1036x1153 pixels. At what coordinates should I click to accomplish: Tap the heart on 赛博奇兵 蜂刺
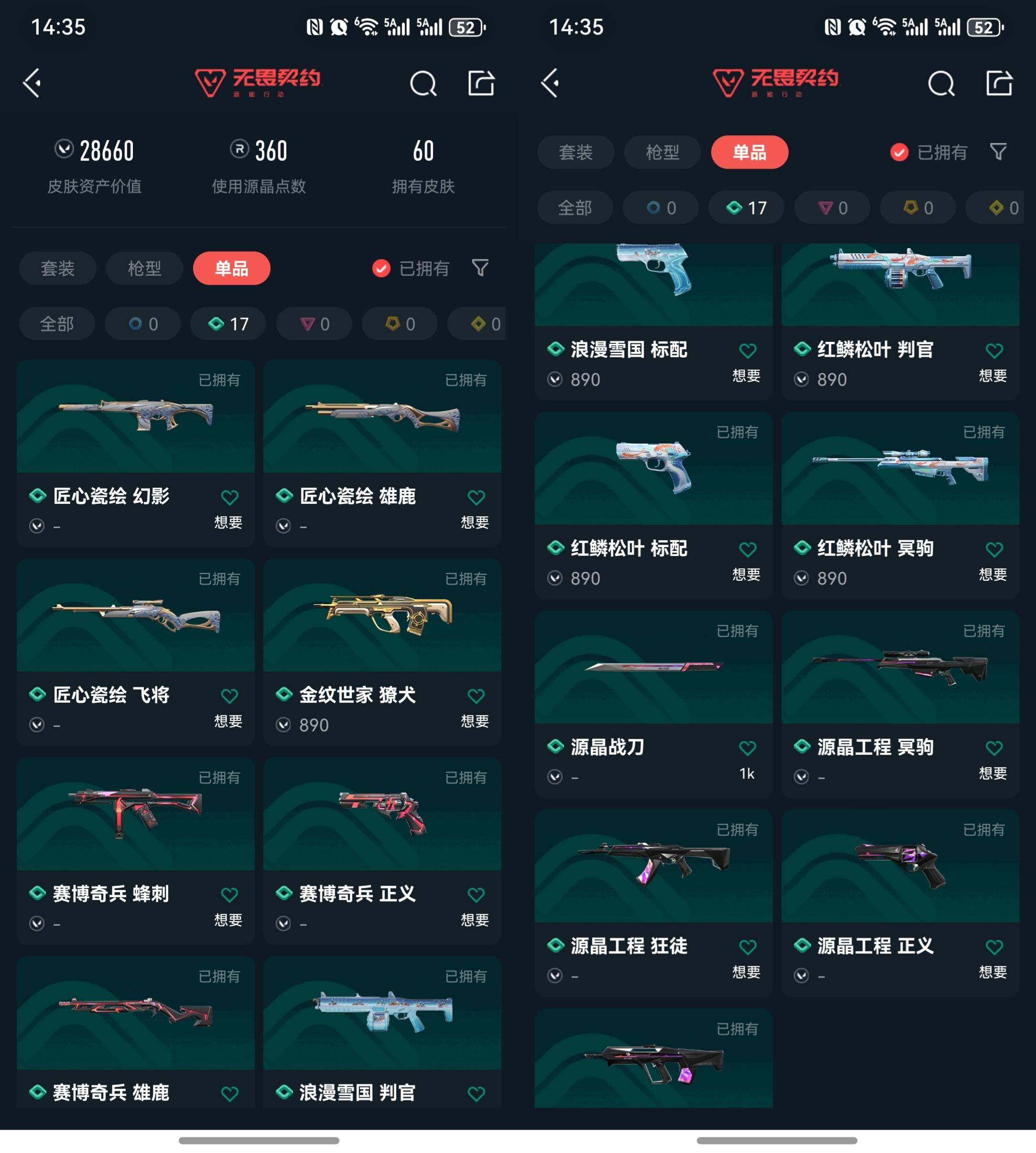pyautogui.click(x=229, y=894)
